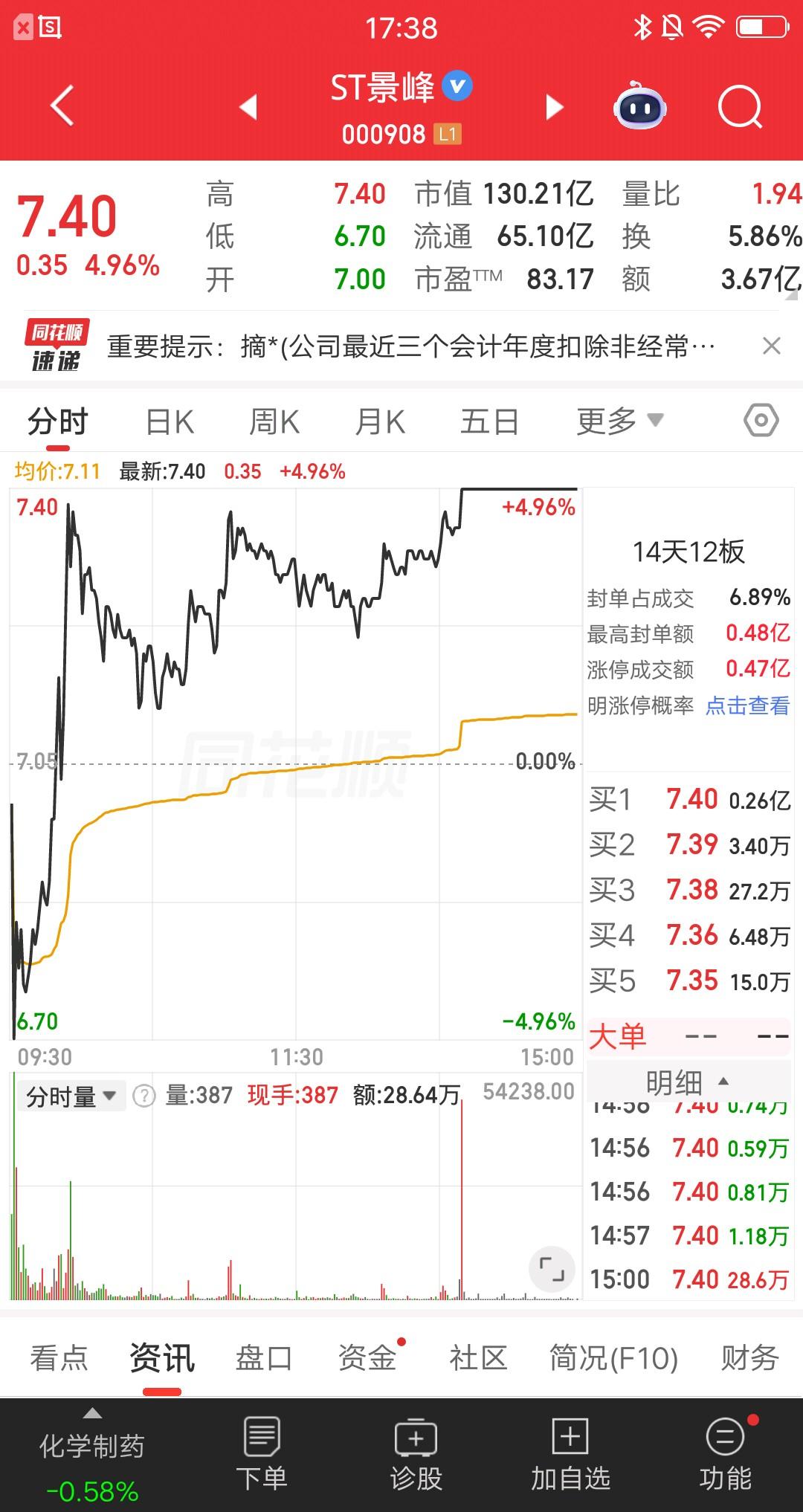This screenshot has width=803, height=1512.
Task: Open the 更多 chart type dropdown
Action: click(x=617, y=420)
